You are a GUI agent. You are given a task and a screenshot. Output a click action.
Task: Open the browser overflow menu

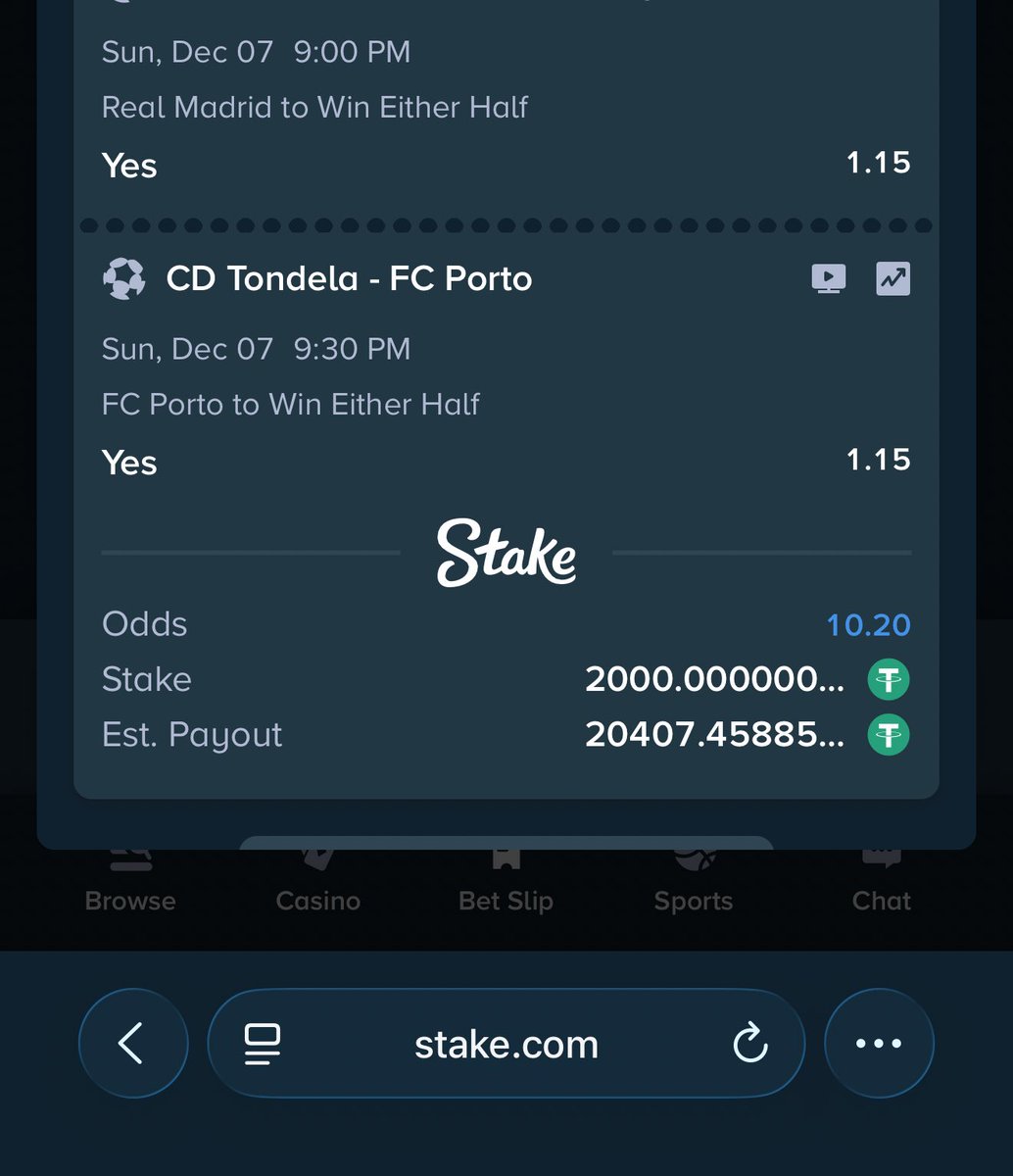879,1043
